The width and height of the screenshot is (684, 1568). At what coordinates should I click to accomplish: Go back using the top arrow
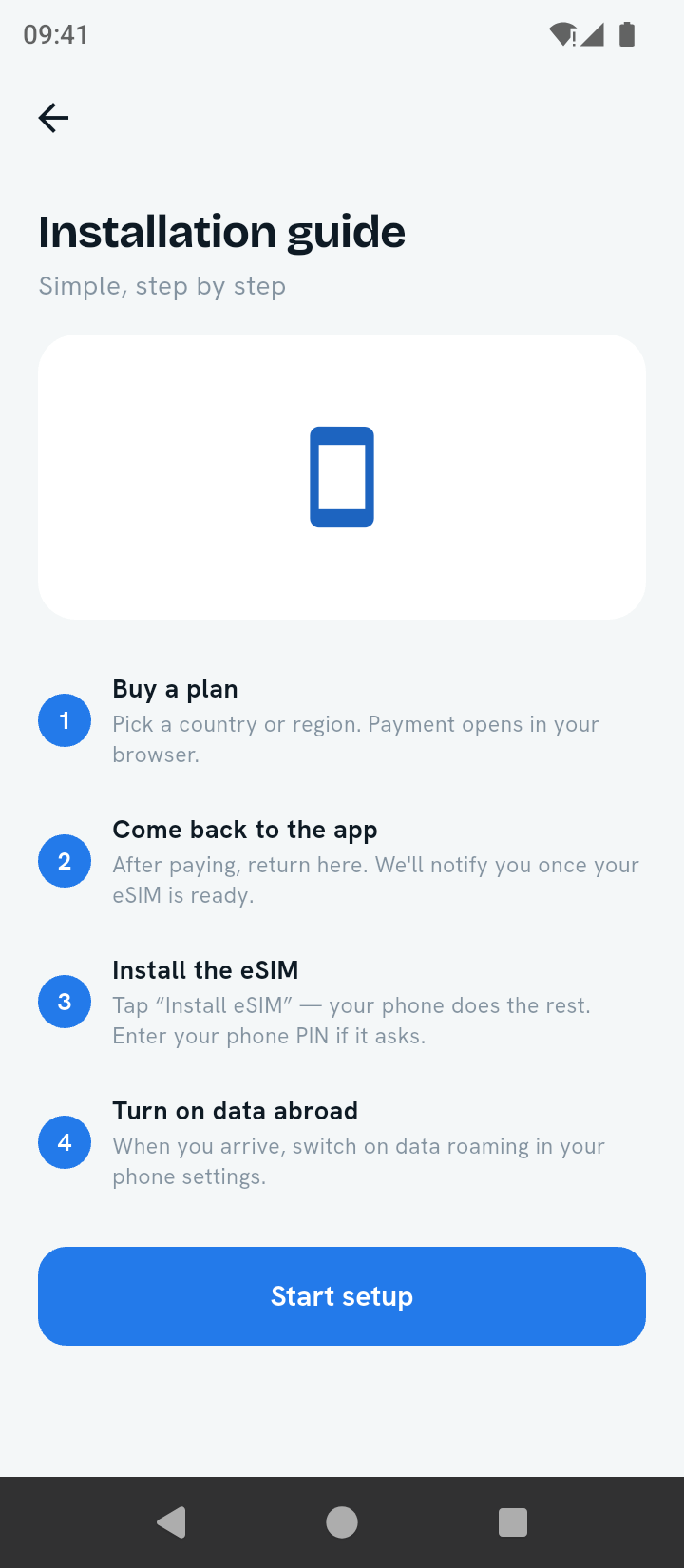tap(53, 118)
